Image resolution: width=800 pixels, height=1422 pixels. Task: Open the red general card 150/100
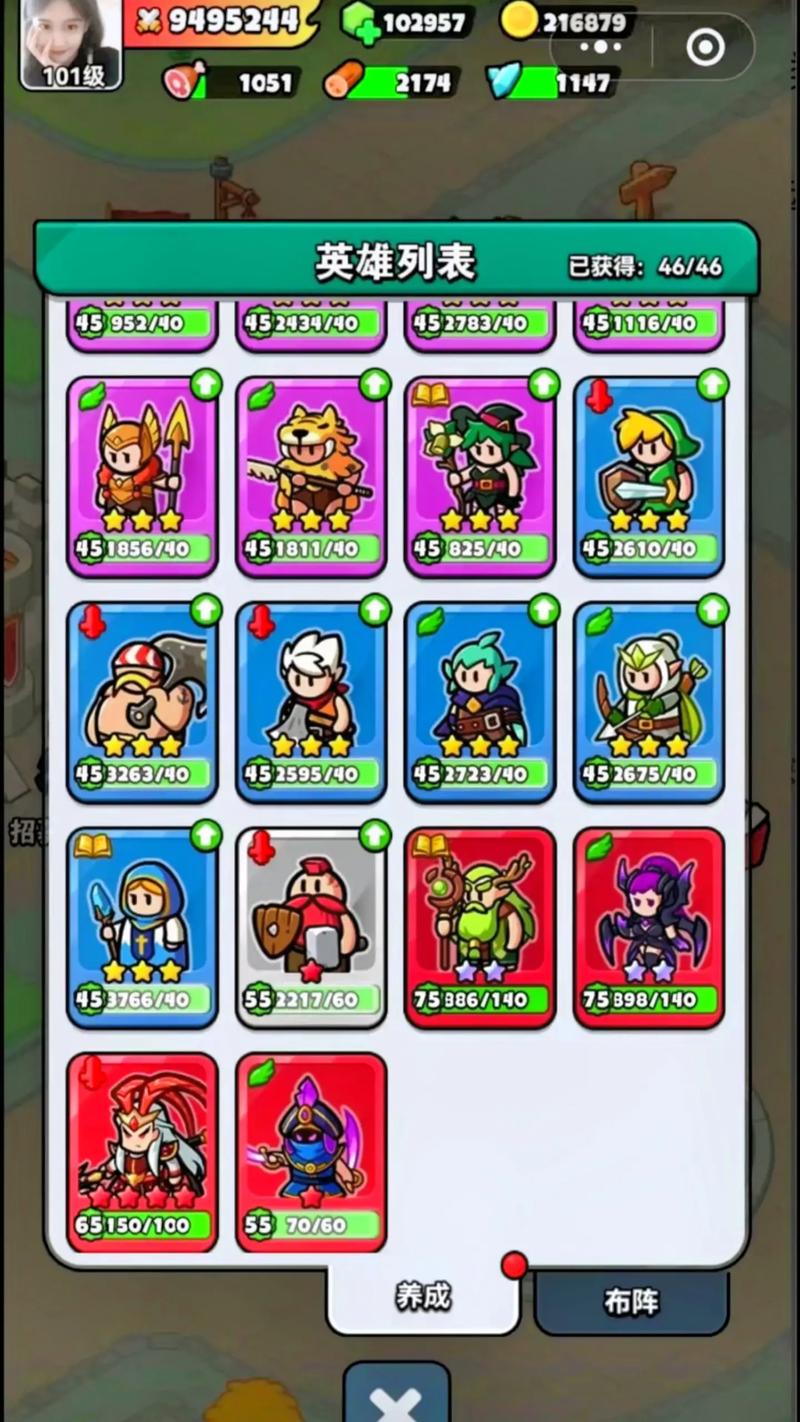142,1153
